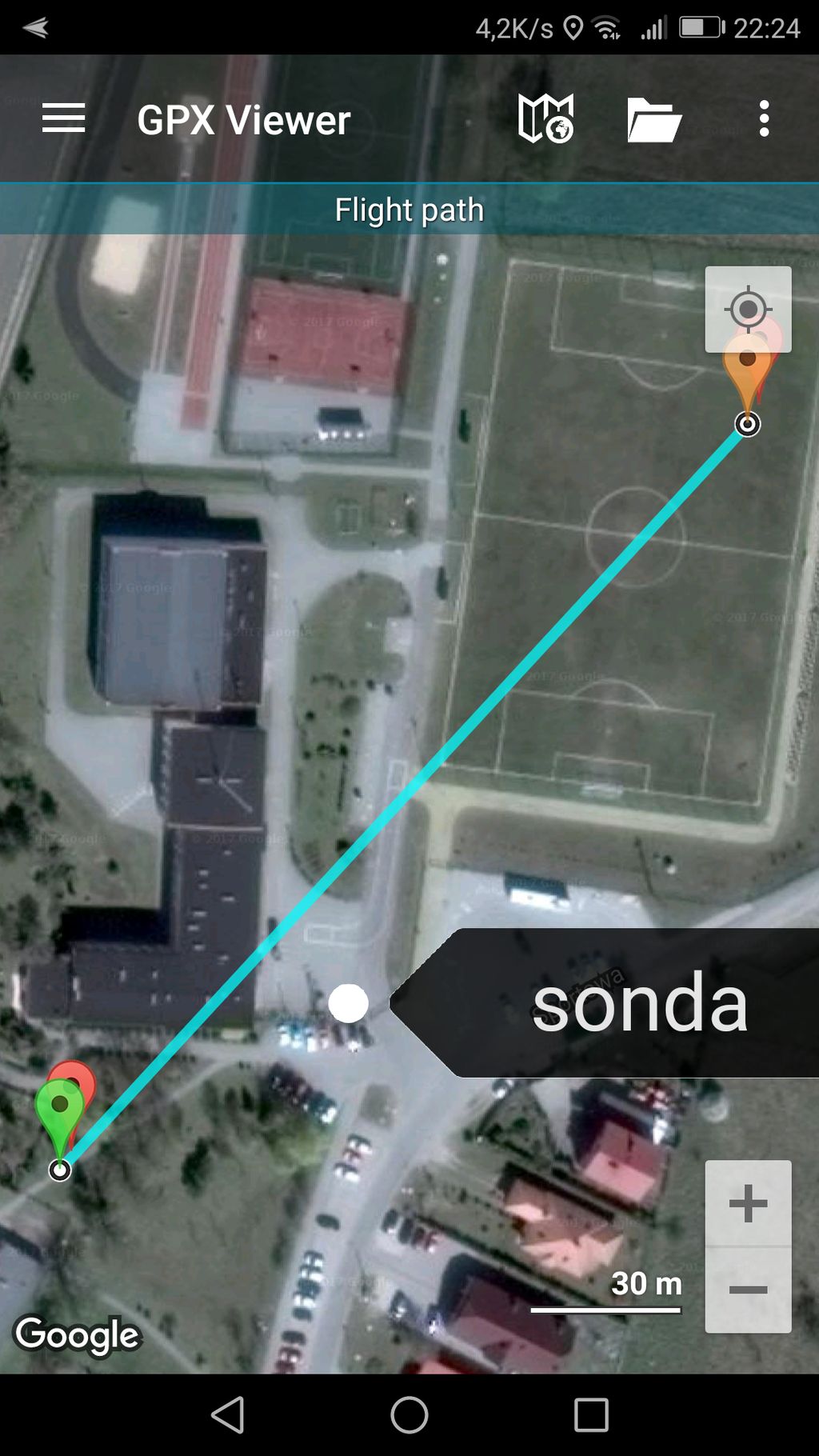Zoom out with the minus button
The height and width of the screenshot is (1456, 819).
point(748,1289)
